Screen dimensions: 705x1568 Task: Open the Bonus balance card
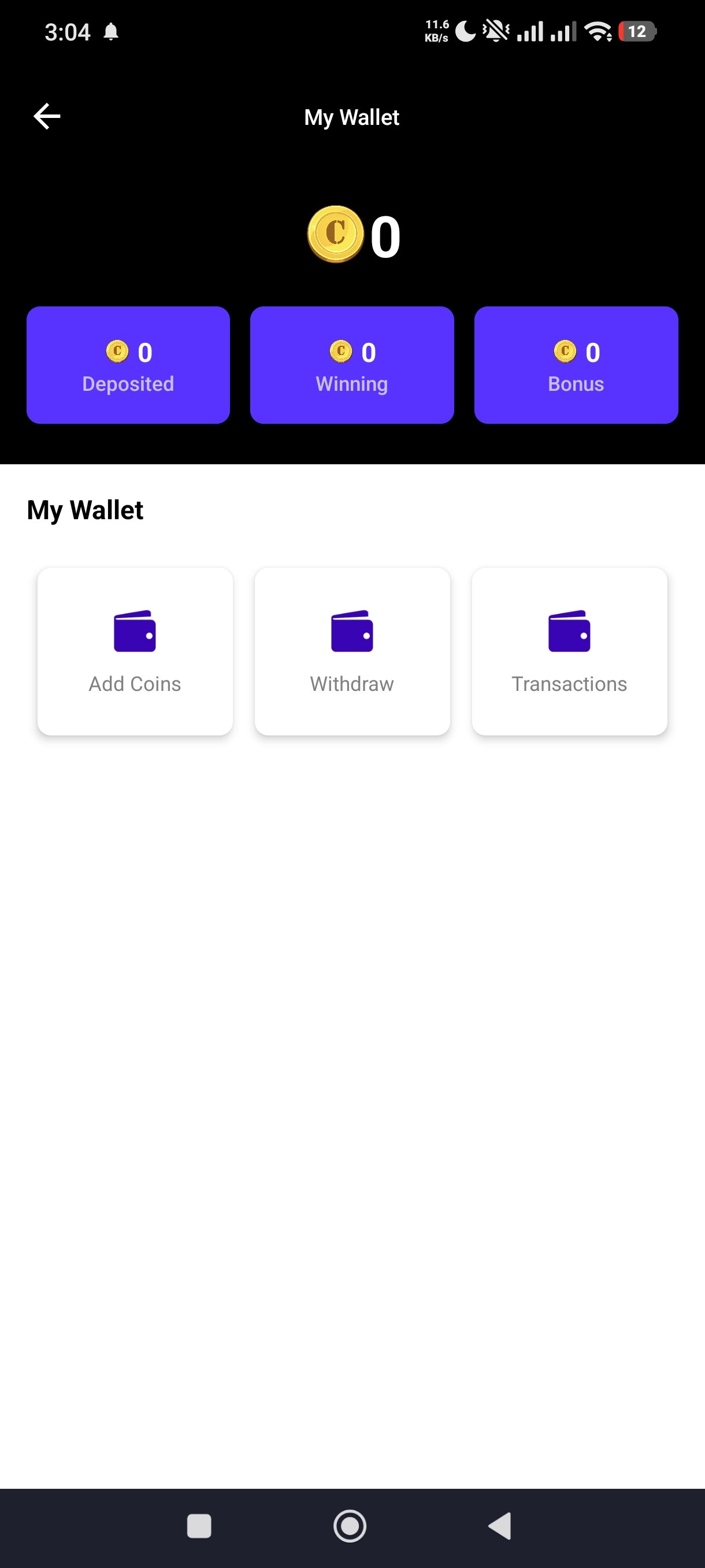576,364
